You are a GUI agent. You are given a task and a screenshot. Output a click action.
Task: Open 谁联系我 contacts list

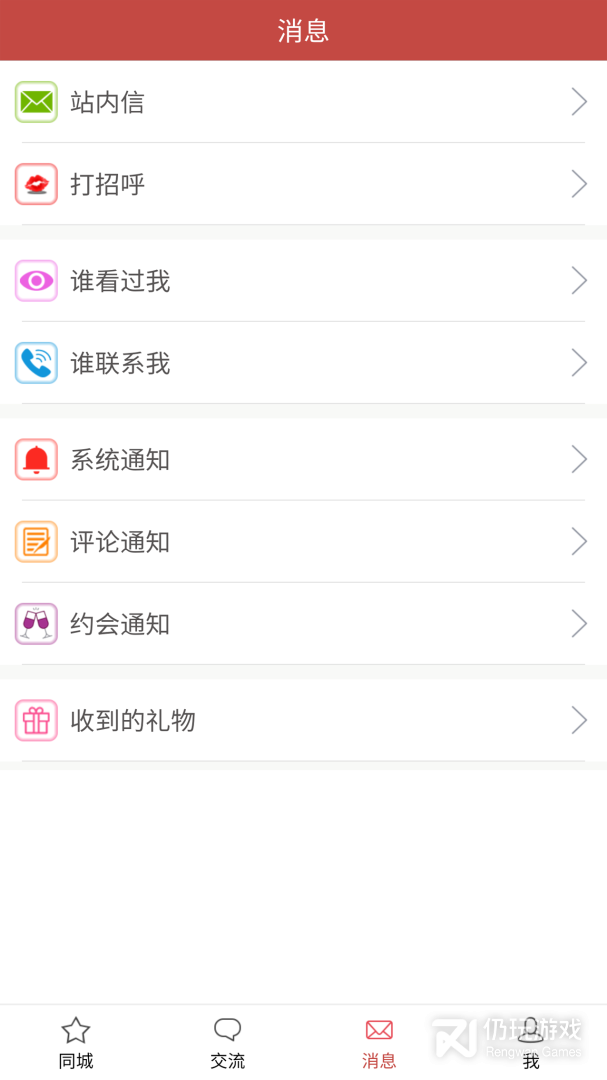[x=303, y=363]
